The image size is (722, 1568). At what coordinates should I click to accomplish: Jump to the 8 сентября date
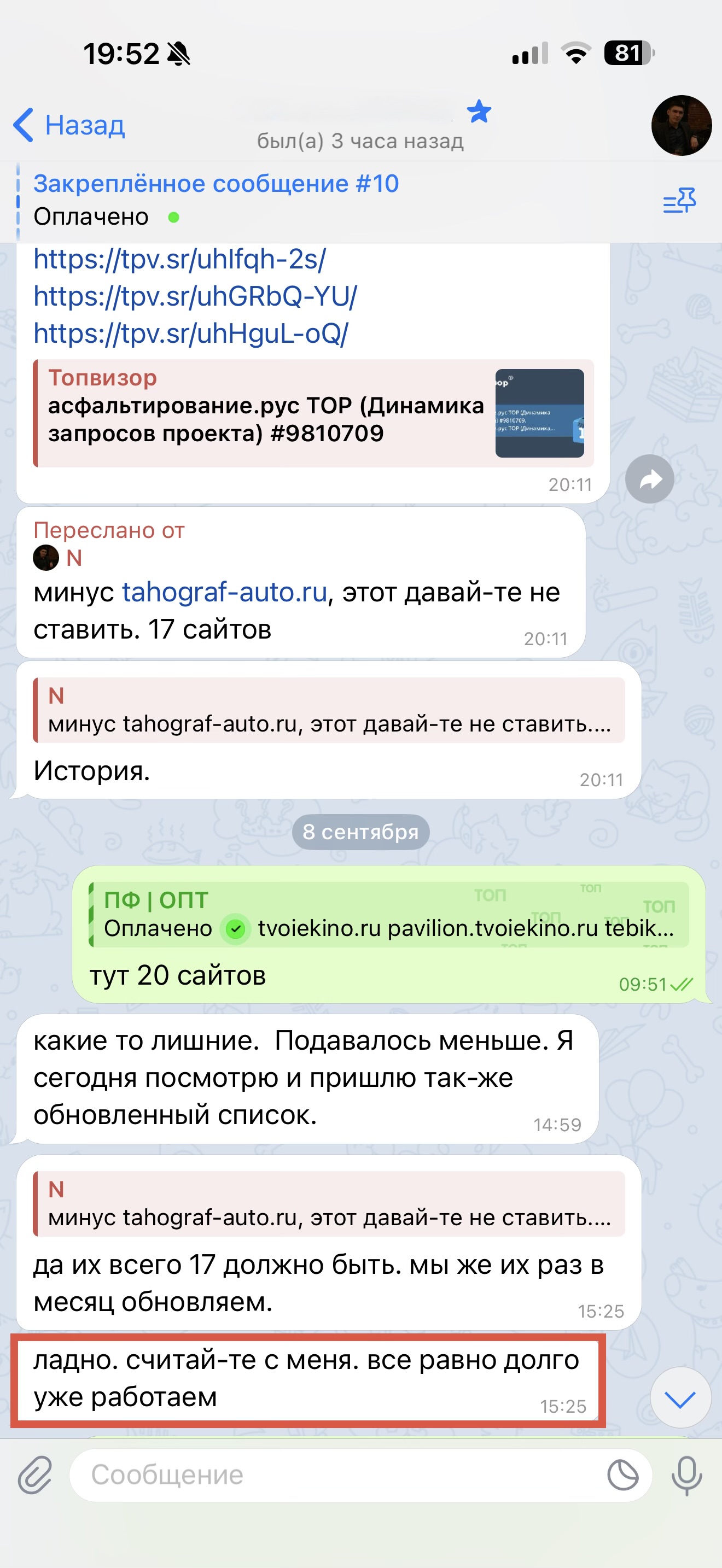pyautogui.click(x=360, y=832)
